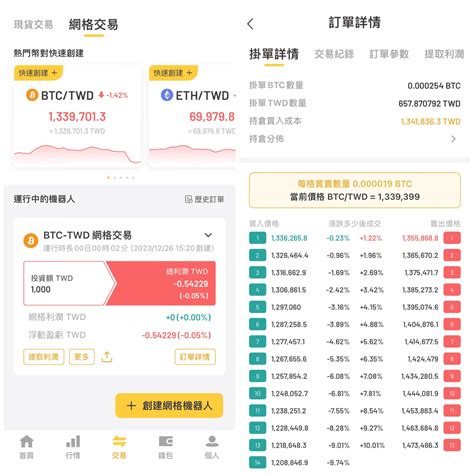Switch to the 個人 profile tab
This screenshot has width=474, height=474.
[212, 447]
